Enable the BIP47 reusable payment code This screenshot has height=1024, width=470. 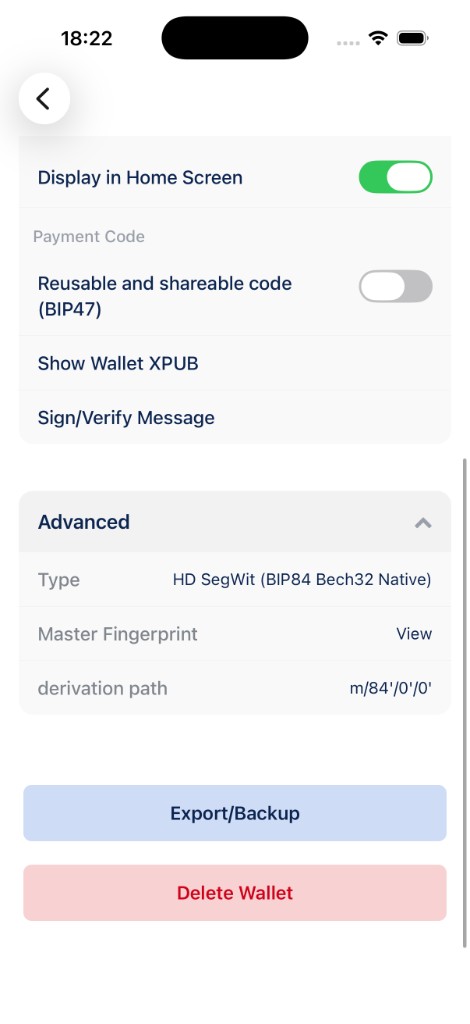[396, 286]
